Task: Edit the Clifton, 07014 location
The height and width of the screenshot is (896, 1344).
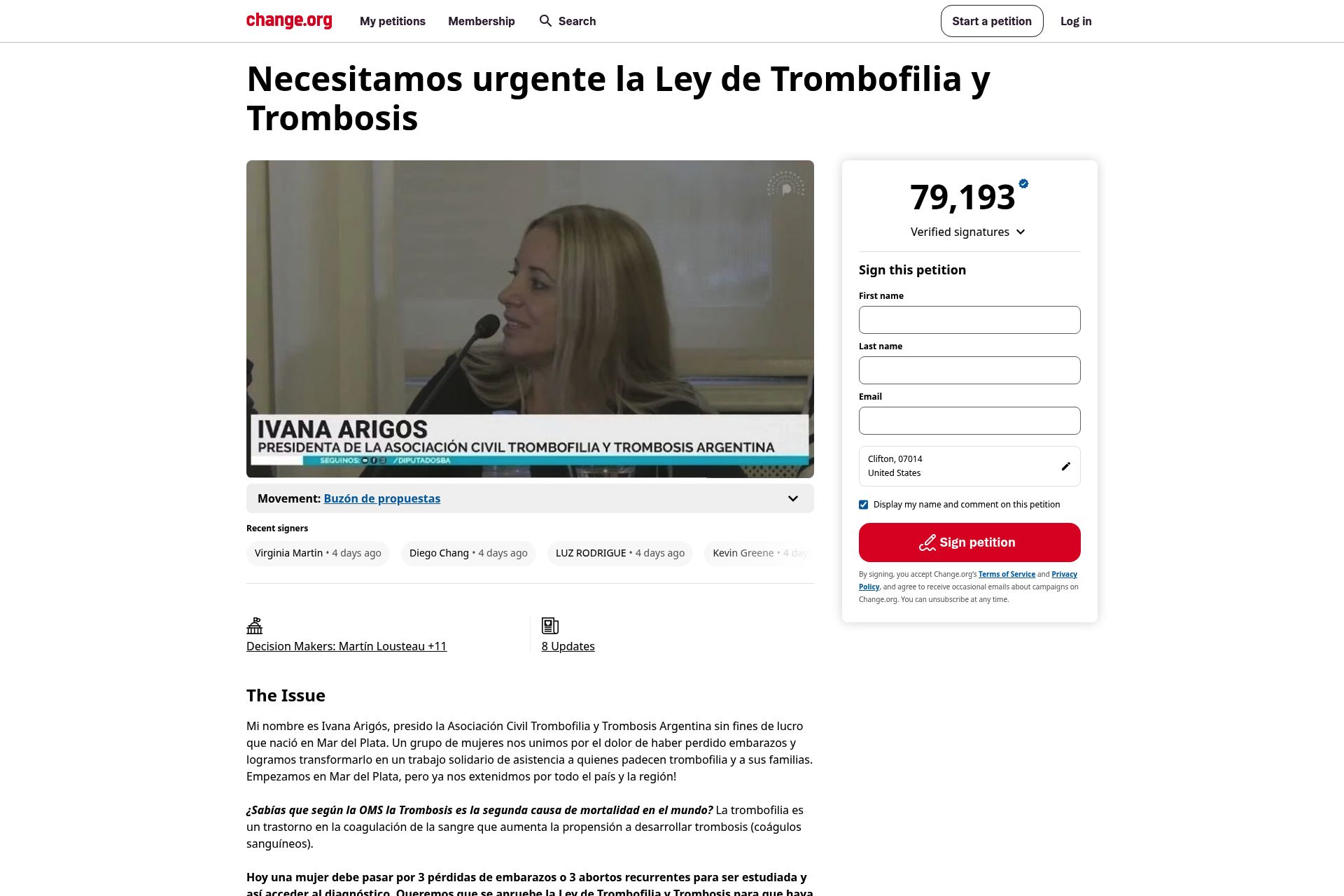Action: tap(1065, 466)
